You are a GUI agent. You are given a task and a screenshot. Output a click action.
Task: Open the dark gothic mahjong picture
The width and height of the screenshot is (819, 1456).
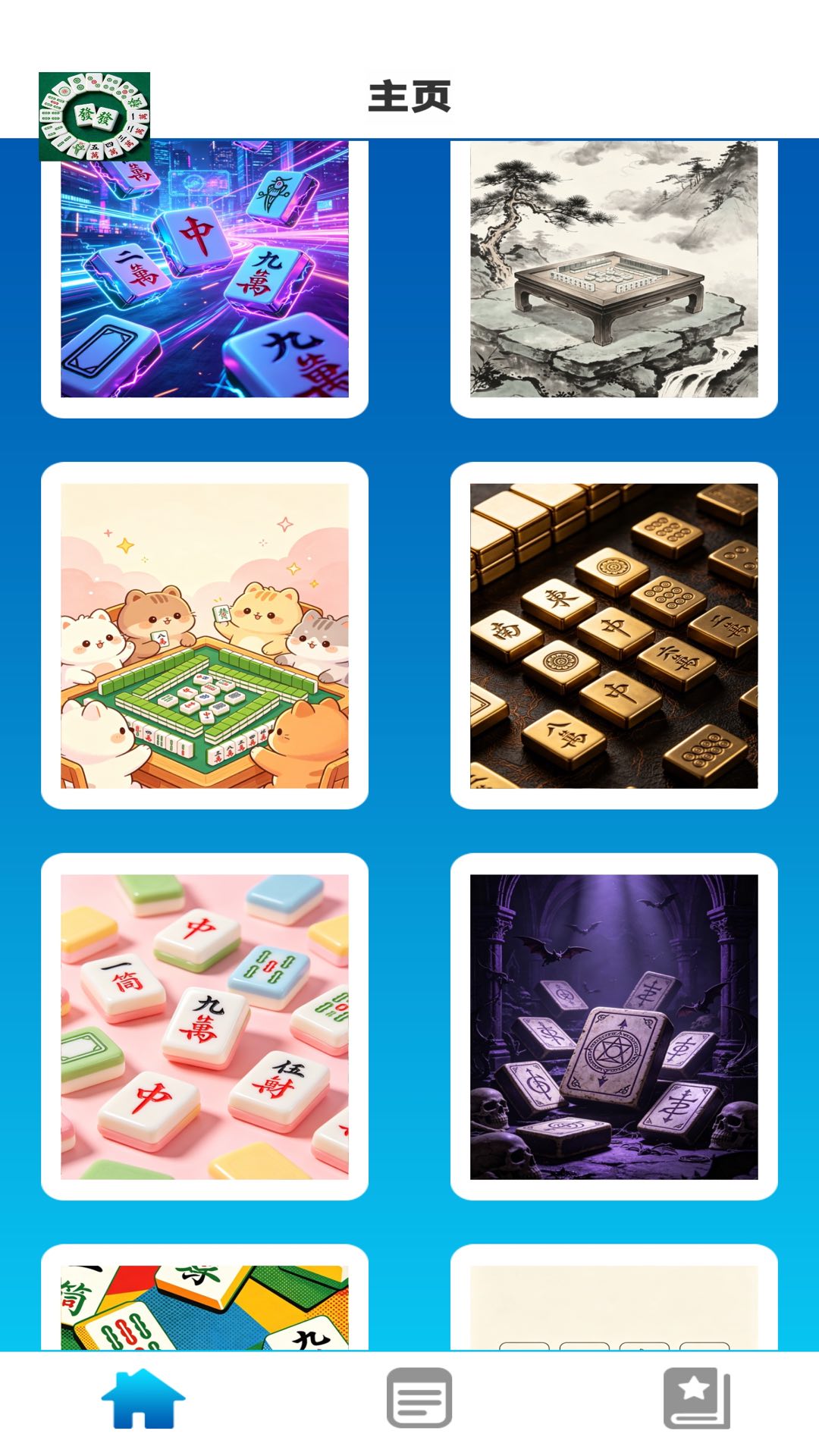(614, 1027)
